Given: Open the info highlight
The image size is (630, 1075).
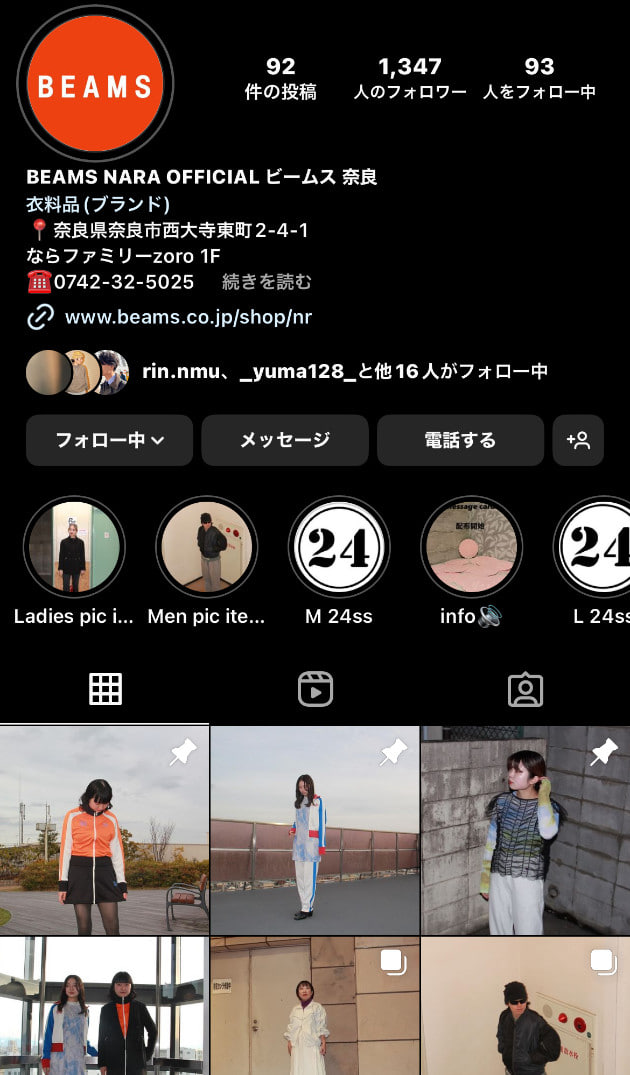Looking at the screenshot, I should click(471, 547).
